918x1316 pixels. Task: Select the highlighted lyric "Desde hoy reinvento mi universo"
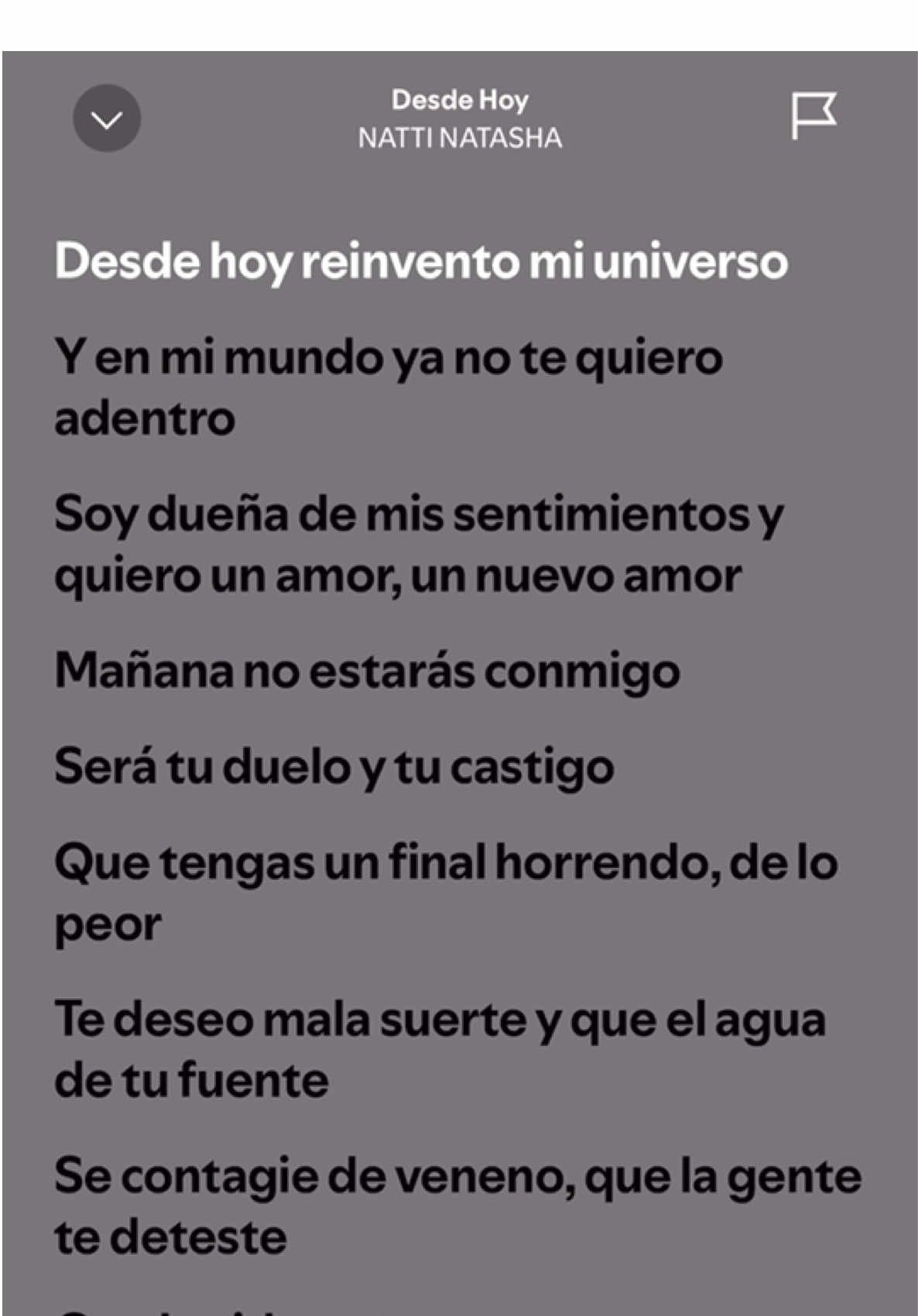420,263
